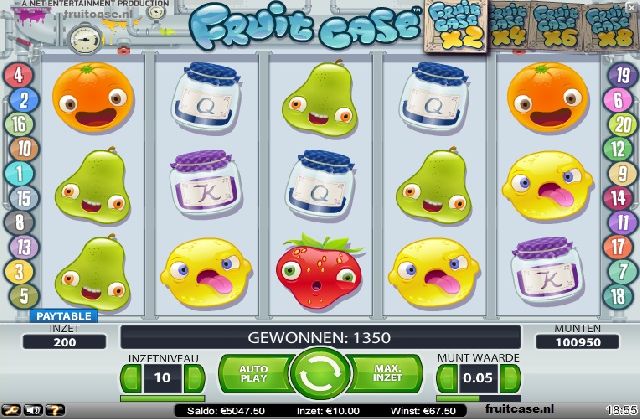Viewport: 640px width, 419px height.
Task: Toggle the sound speaker icon
Action: coord(33,410)
